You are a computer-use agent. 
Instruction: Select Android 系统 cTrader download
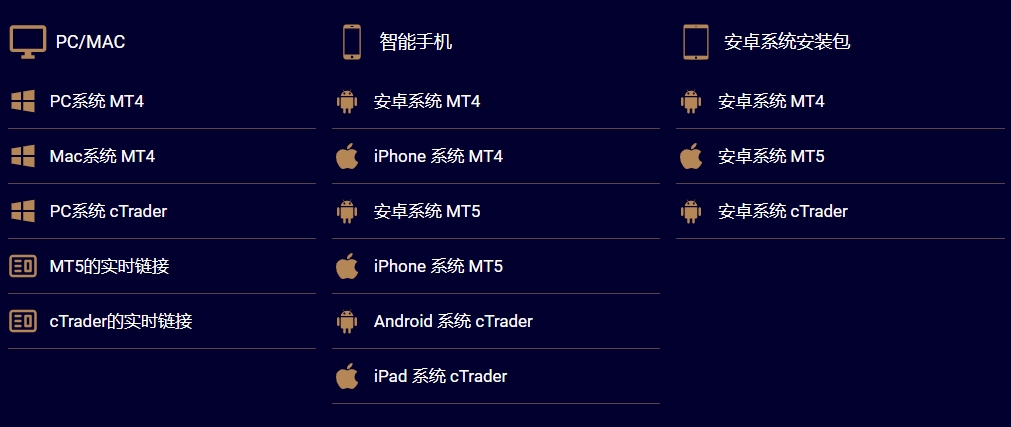point(452,321)
